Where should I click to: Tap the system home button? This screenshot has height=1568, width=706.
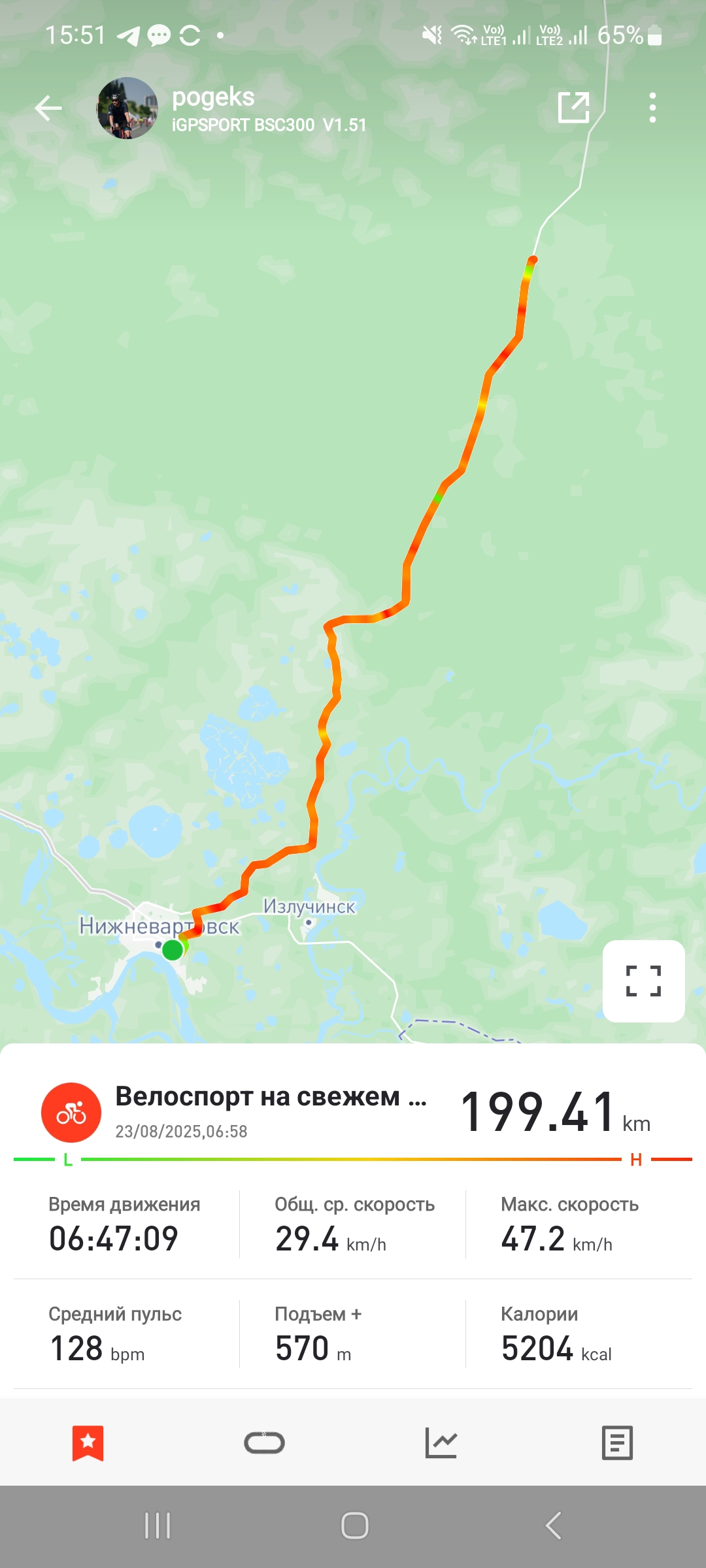click(354, 1526)
